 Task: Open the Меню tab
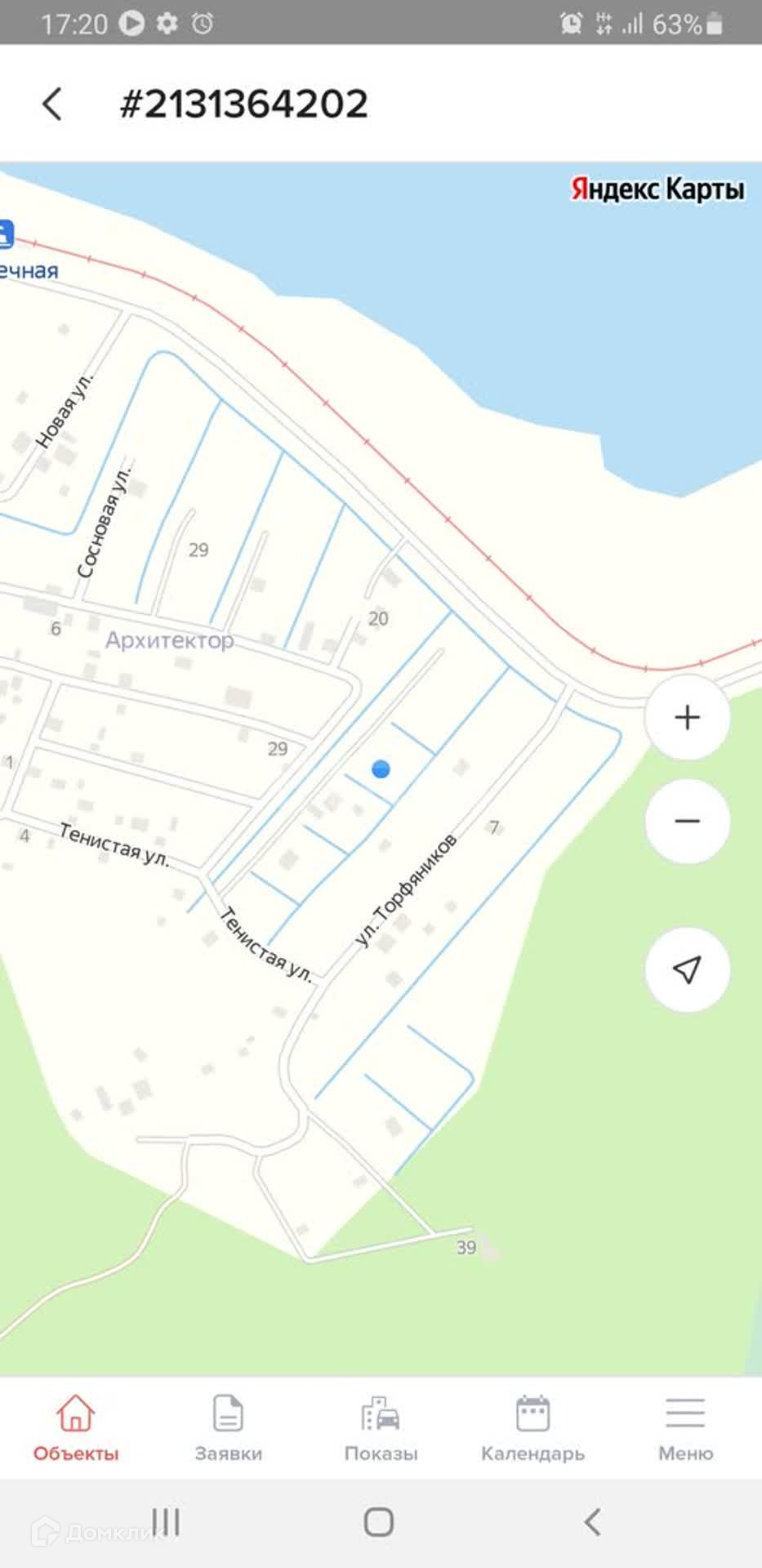685,1428
